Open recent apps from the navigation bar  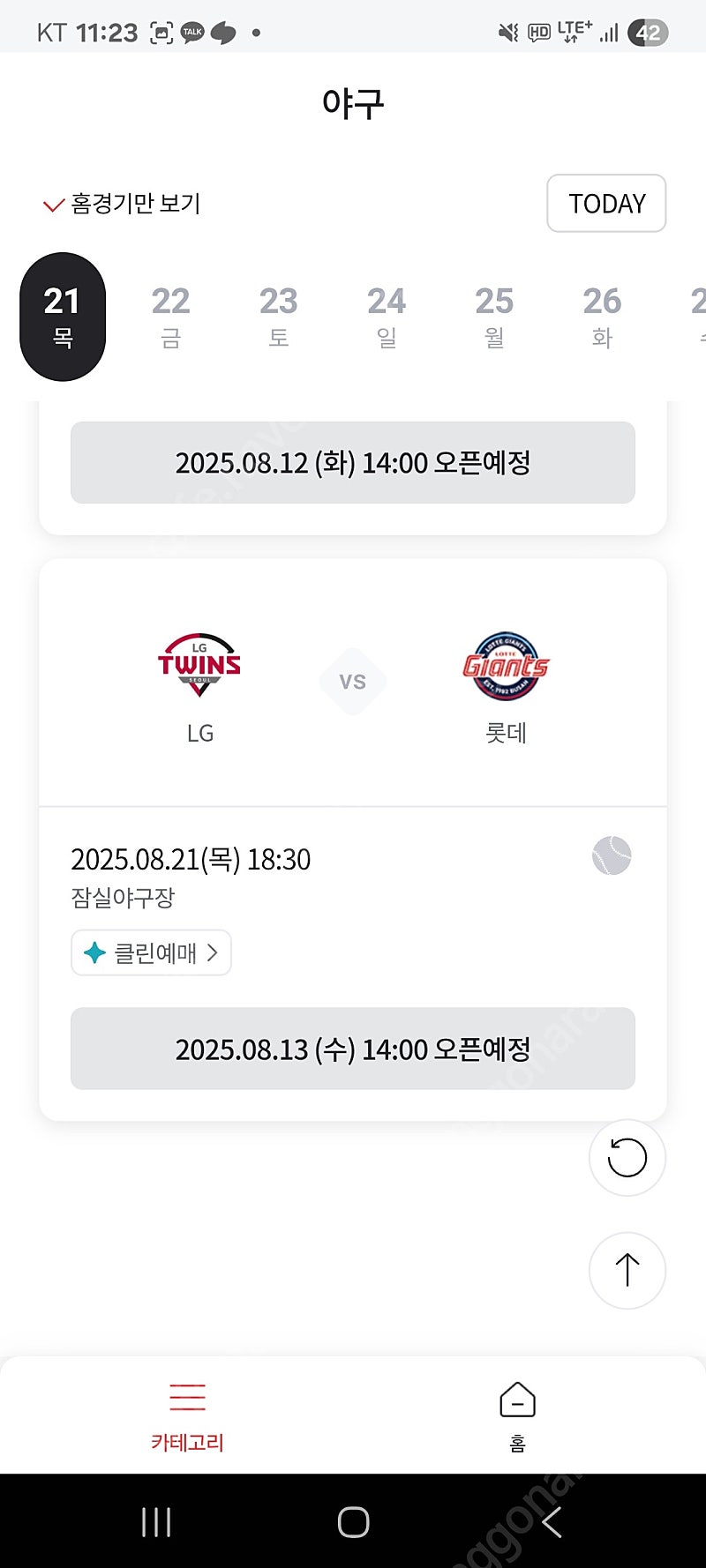(x=156, y=1521)
